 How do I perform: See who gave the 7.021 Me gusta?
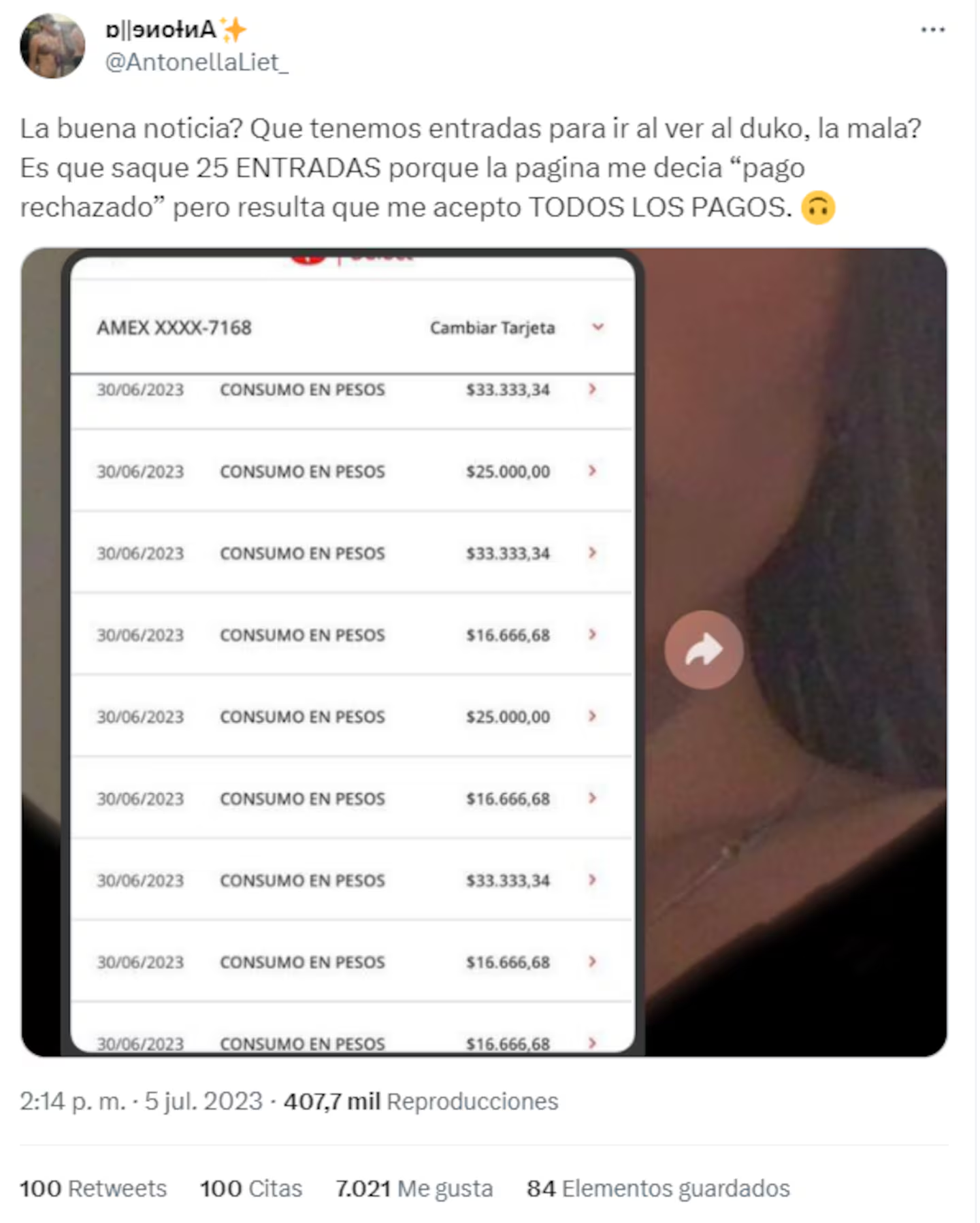[414, 1188]
